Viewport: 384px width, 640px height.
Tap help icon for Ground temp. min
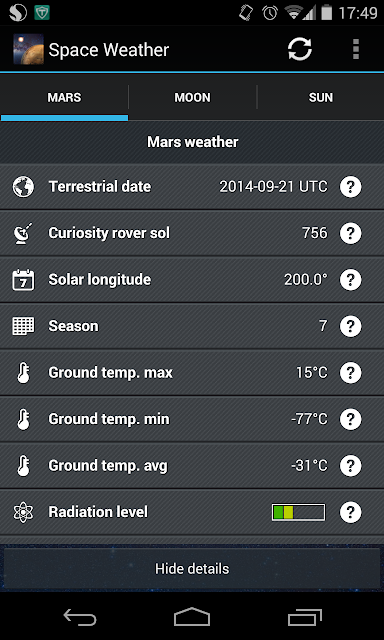pyautogui.click(x=351, y=419)
